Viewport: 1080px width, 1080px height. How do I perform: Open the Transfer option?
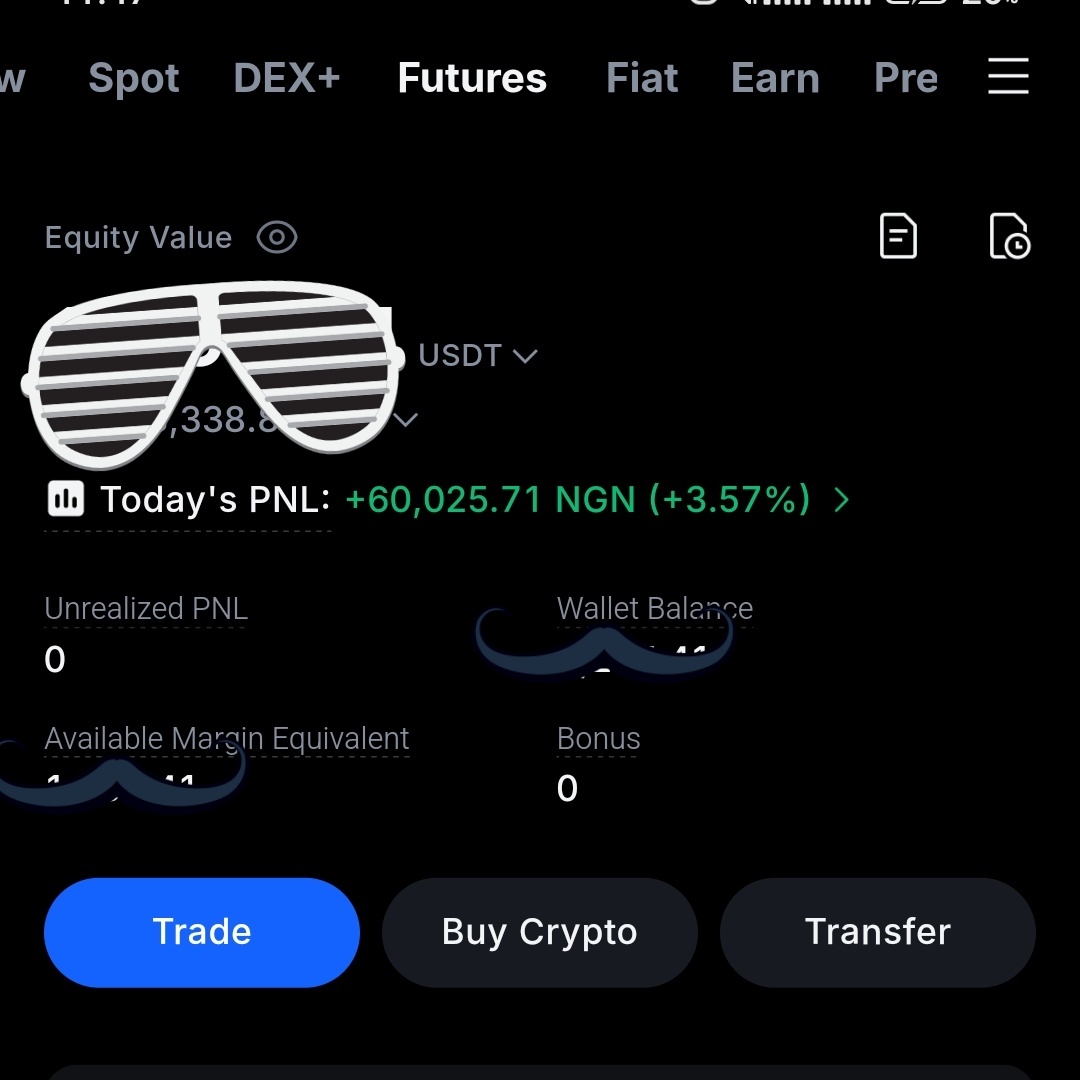pos(877,932)
